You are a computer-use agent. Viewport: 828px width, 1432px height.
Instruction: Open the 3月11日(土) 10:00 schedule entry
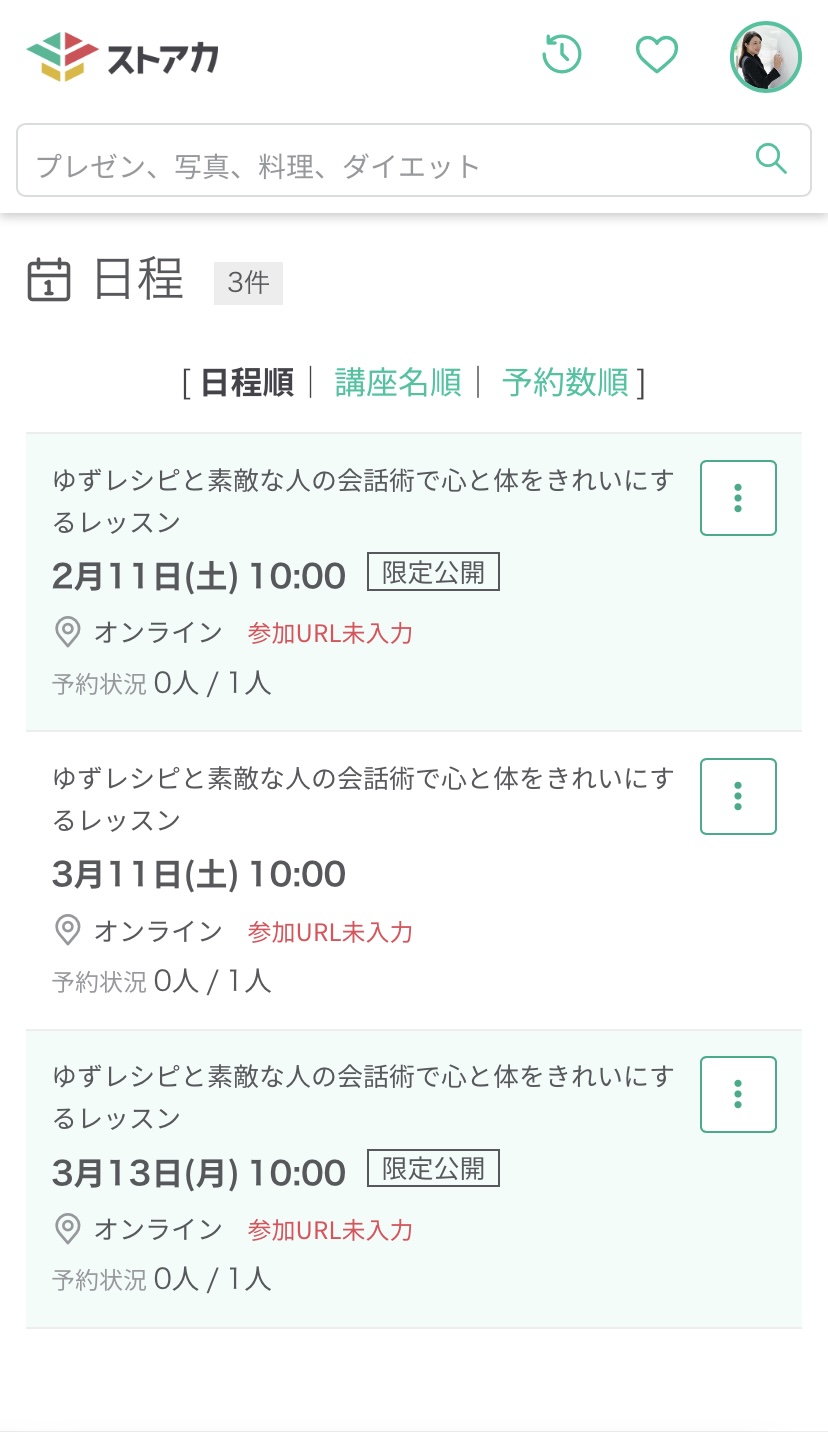[x=199, y=874]
